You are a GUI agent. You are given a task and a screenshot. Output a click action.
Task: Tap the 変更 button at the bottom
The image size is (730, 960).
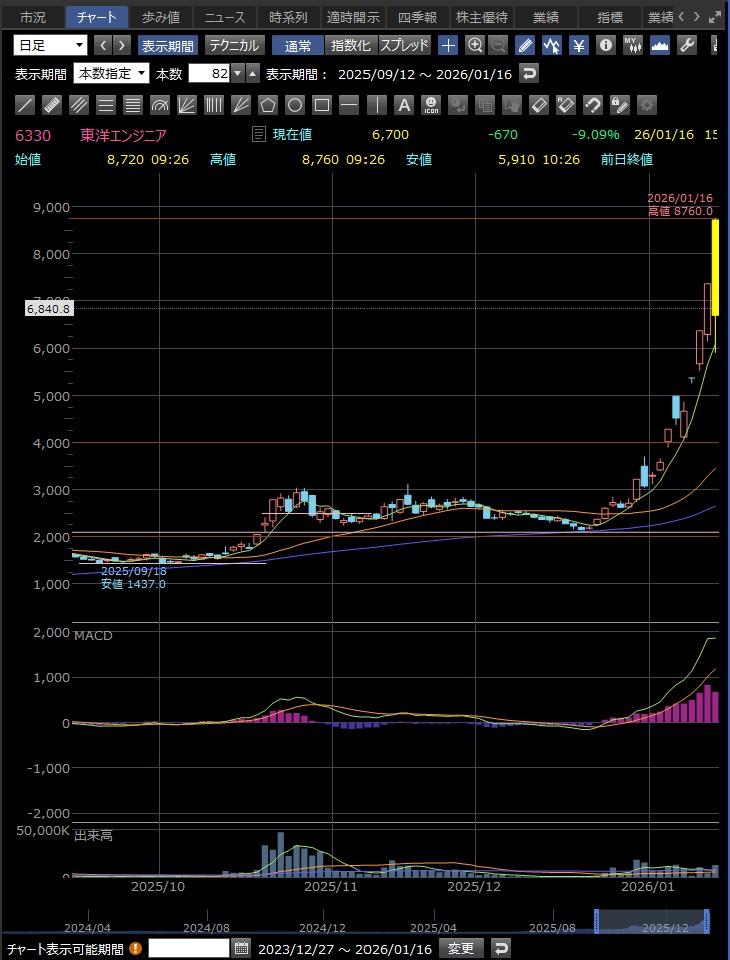[x=463, y=948]
